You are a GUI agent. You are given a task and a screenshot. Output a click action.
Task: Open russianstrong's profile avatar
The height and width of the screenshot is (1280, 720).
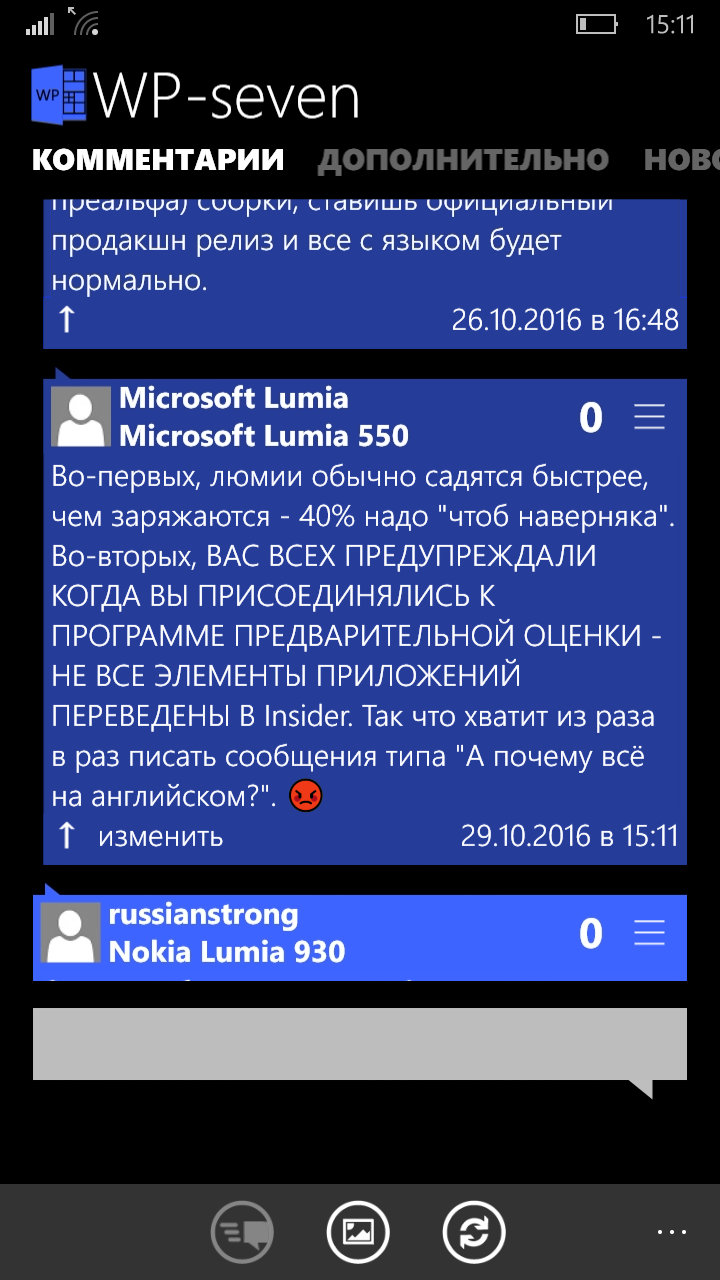pyautogui.click(x=71, y=934)
